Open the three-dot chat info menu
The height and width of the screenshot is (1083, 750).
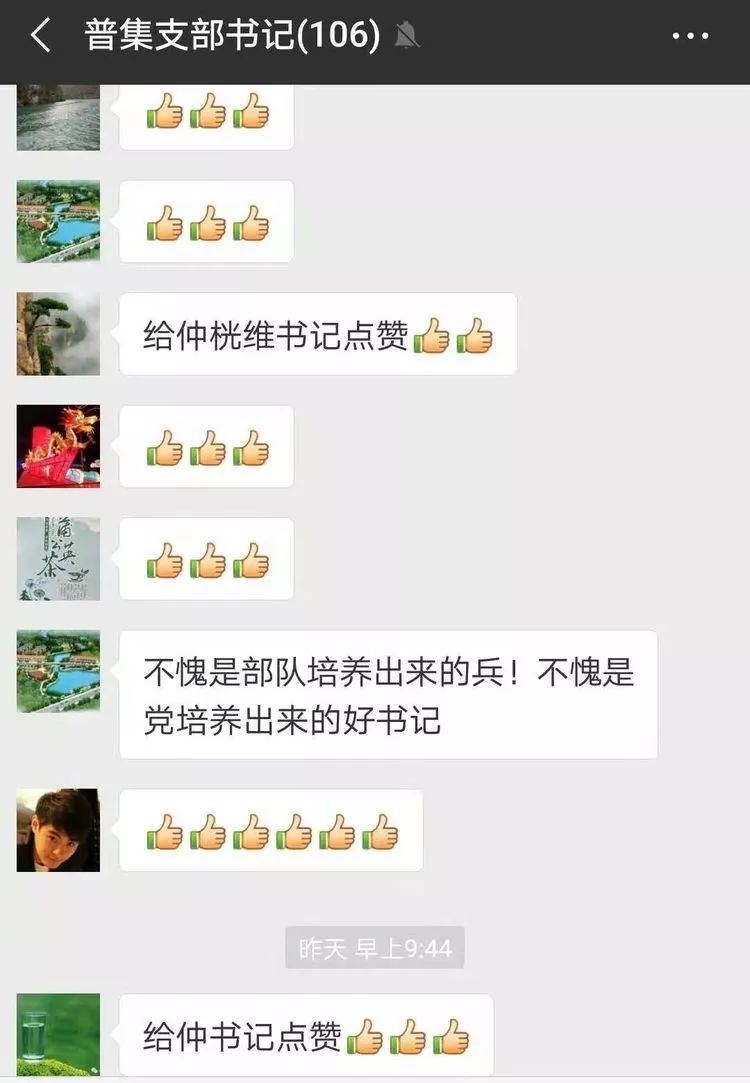[690, 37]
